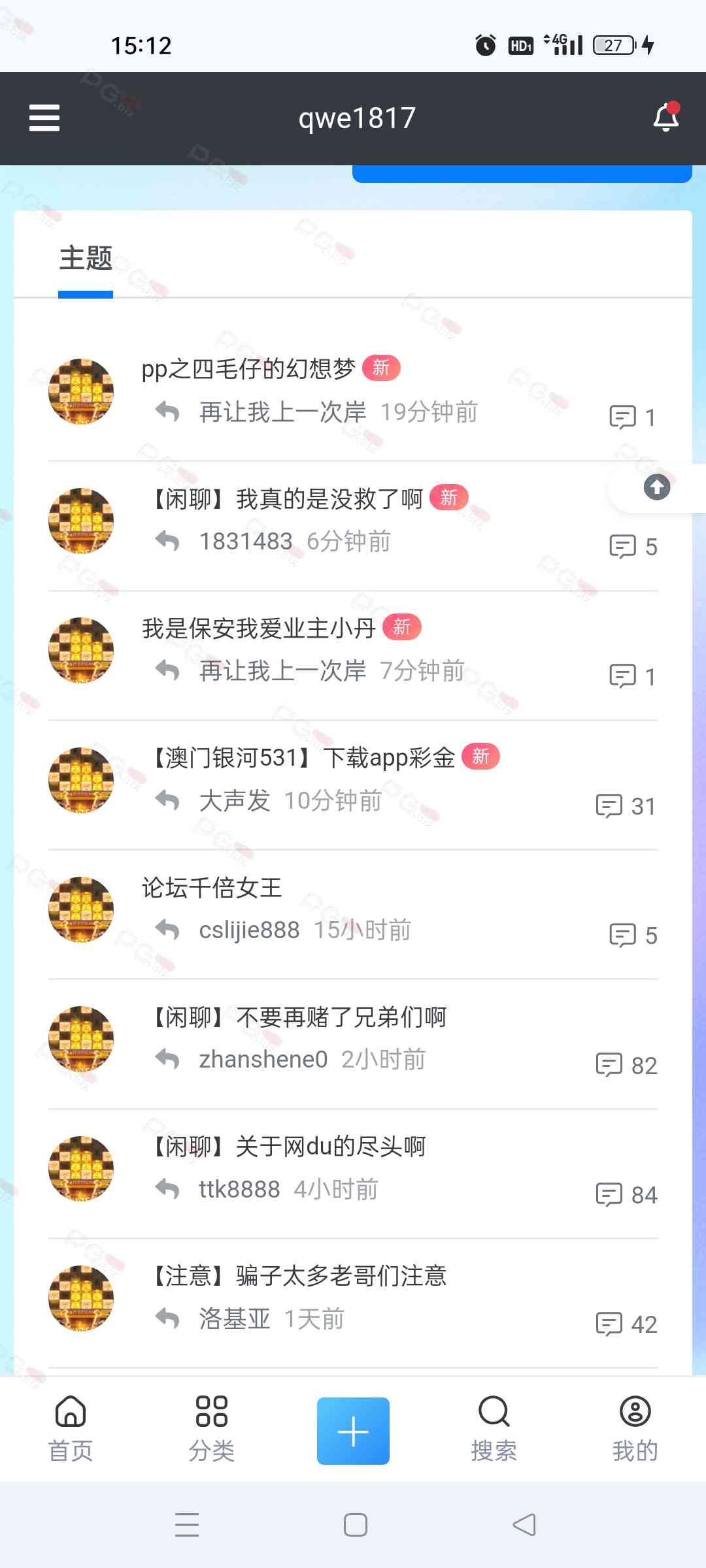Create a new post with the plus button
706x1568 pixels.
pos(353,1431)
